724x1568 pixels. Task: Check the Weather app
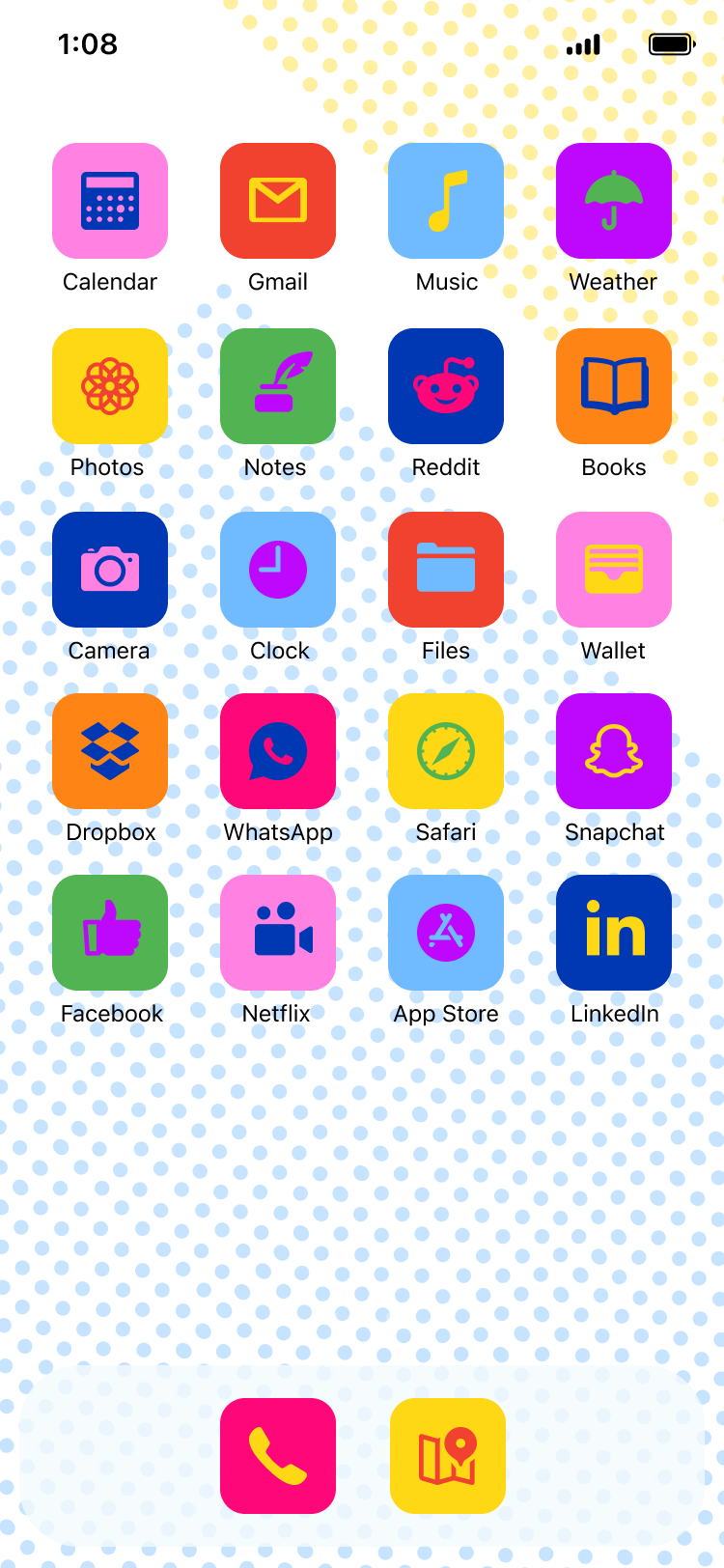[614, 201]
